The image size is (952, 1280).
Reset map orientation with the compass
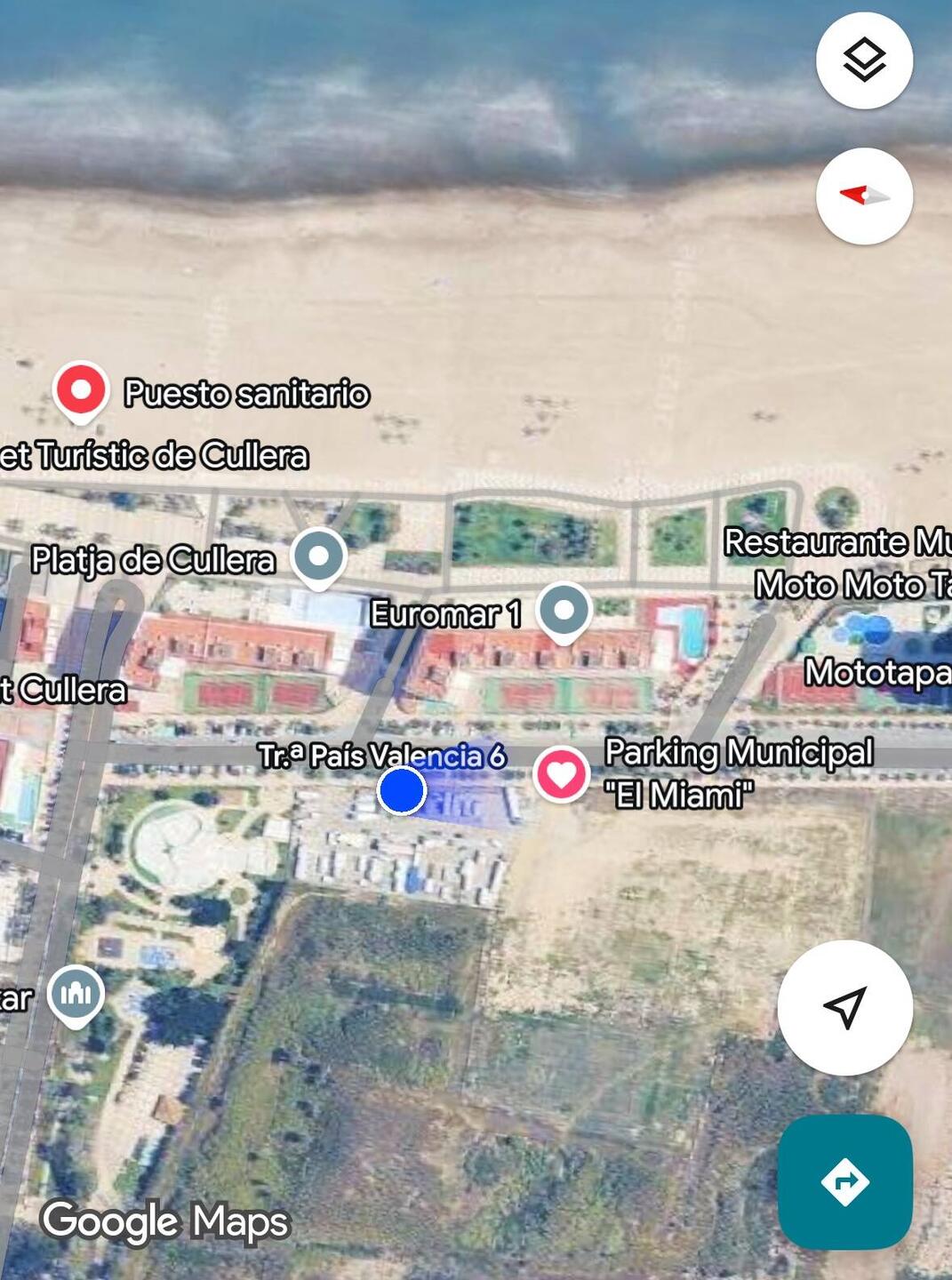864,196
